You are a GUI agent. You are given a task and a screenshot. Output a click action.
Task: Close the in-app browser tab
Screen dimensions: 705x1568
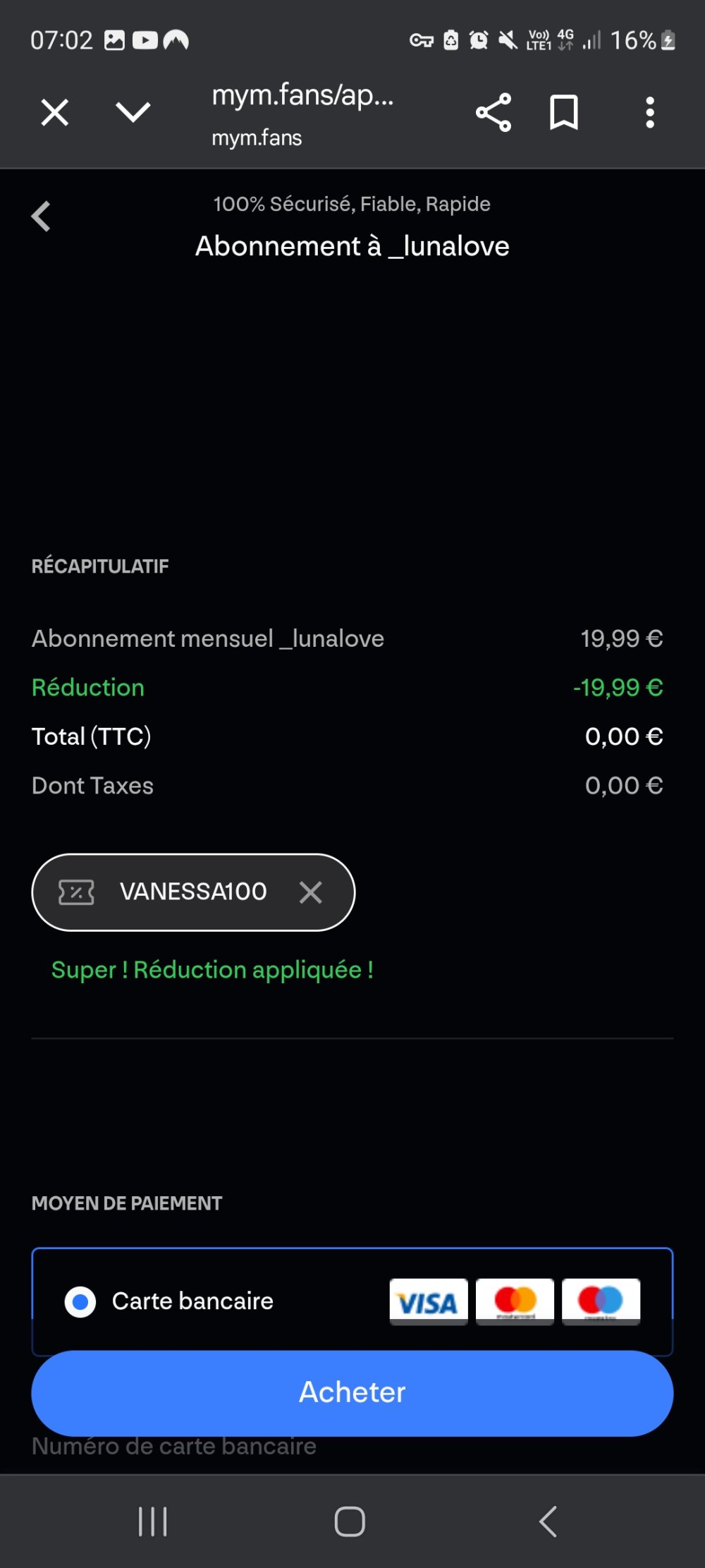tap(54, 112)
